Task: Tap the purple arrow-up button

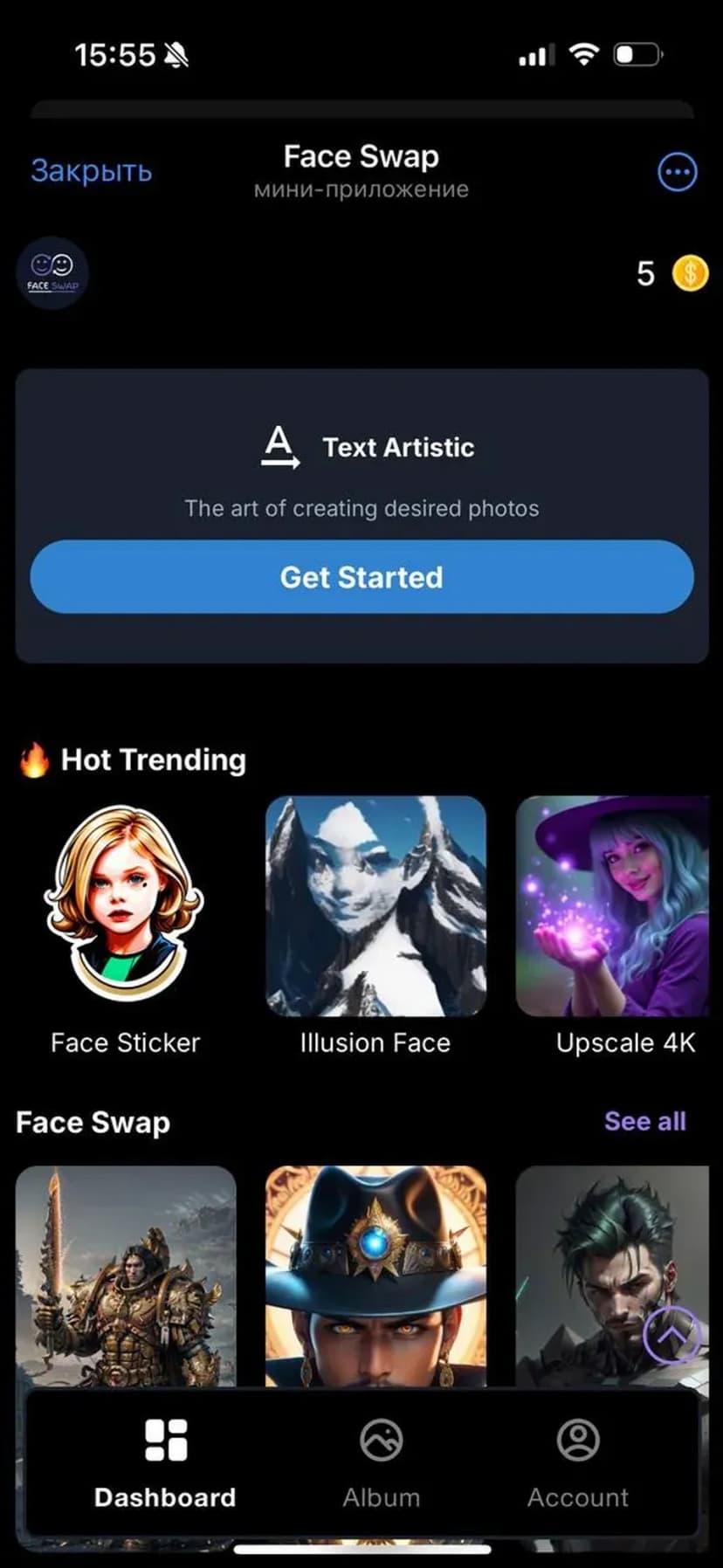Action: 671,1335
